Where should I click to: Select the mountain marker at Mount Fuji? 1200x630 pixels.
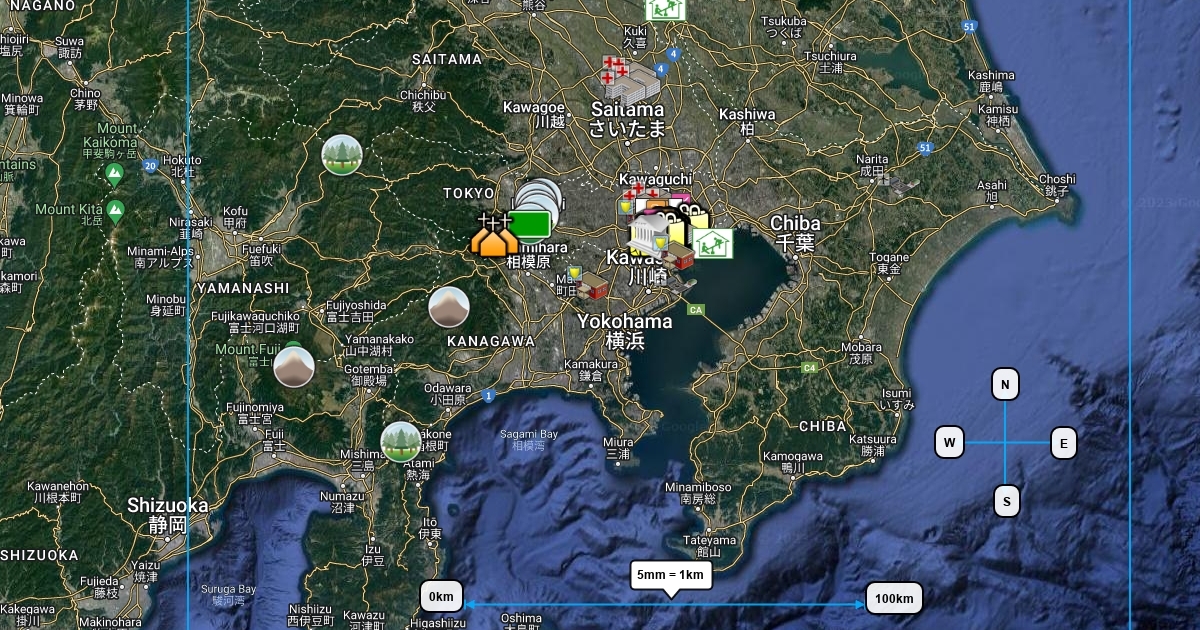click(x=294, y=368)
